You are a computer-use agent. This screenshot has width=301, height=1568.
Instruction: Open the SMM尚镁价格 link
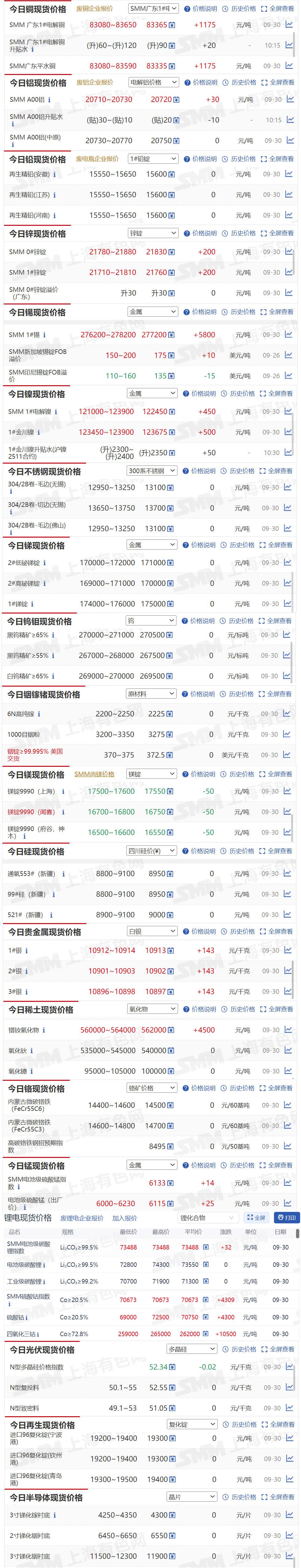click(94, 774)
